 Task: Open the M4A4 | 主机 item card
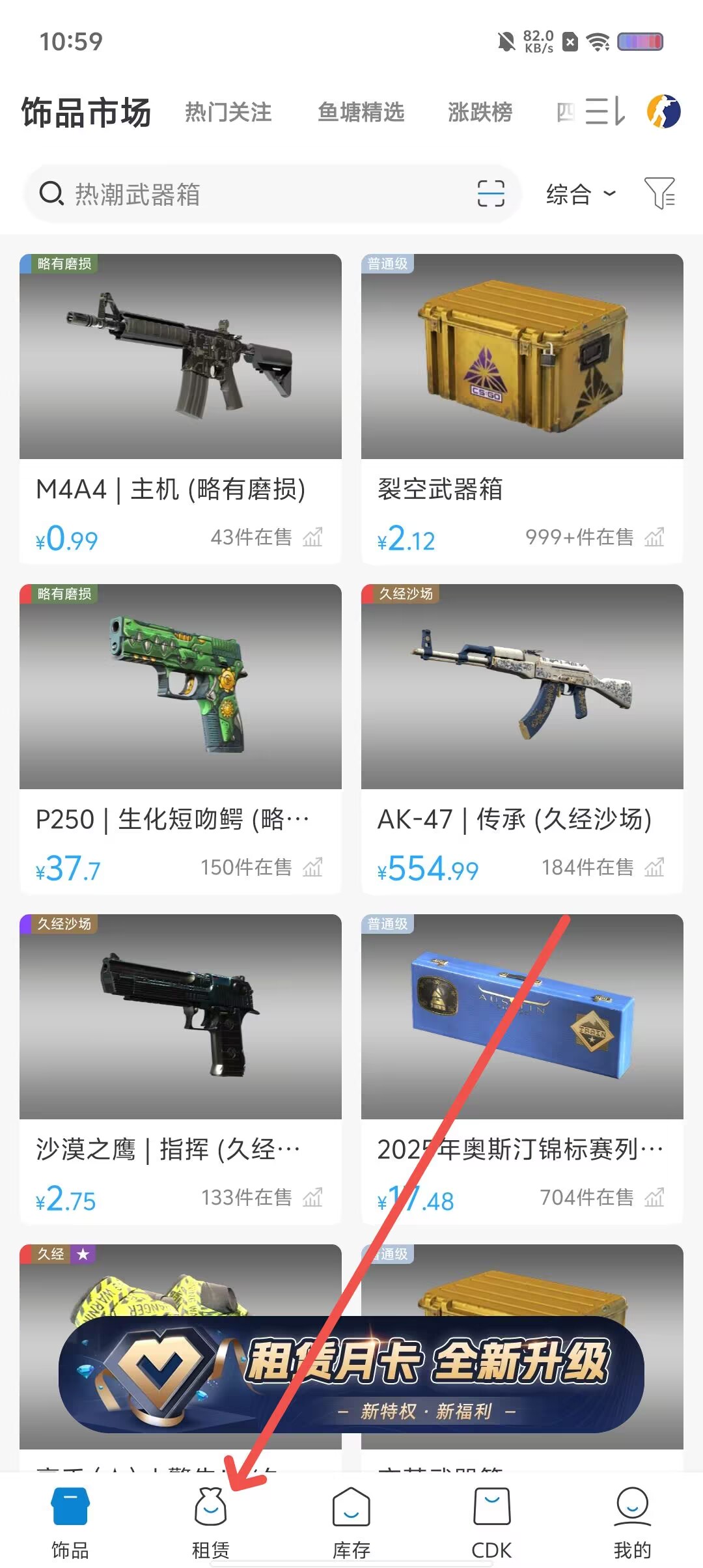180,391
